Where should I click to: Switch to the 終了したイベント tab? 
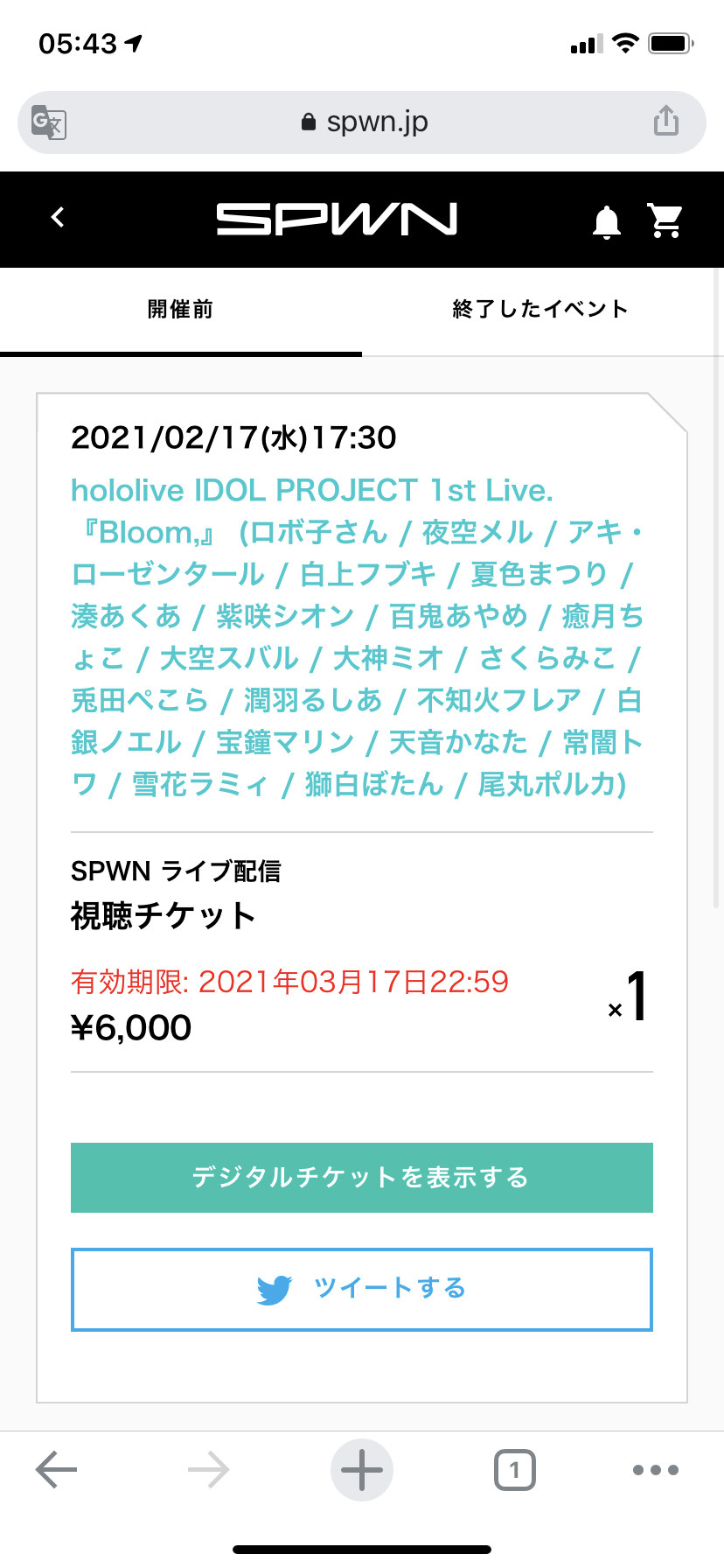(x=541, y=309)
